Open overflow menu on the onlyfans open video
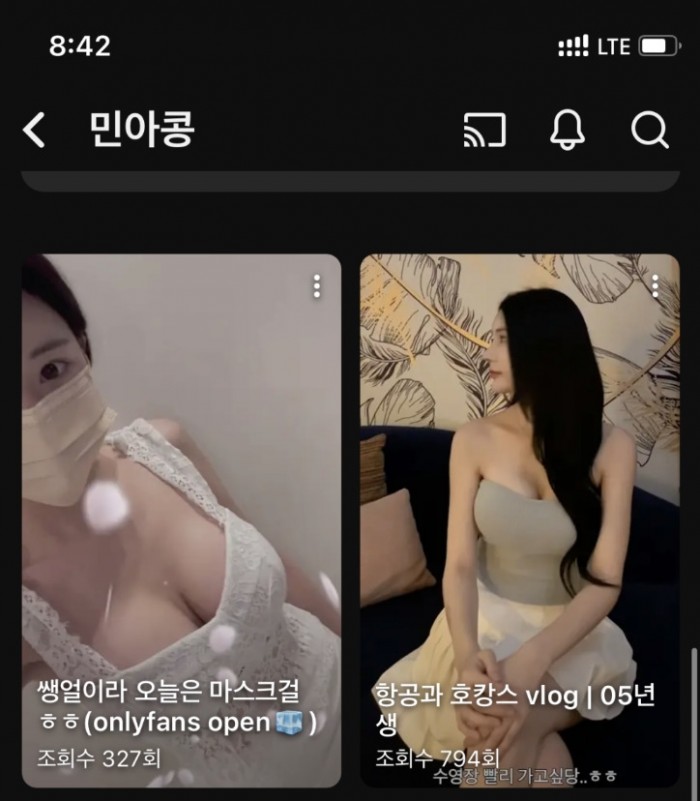 (x=317, y=287)
